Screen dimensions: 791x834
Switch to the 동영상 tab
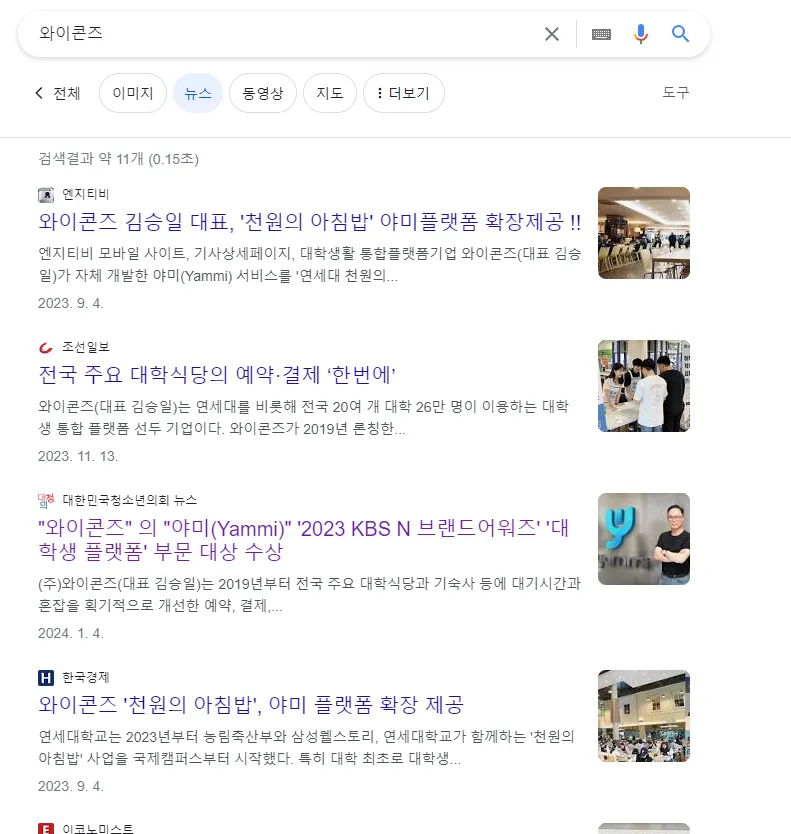[263, 93]
